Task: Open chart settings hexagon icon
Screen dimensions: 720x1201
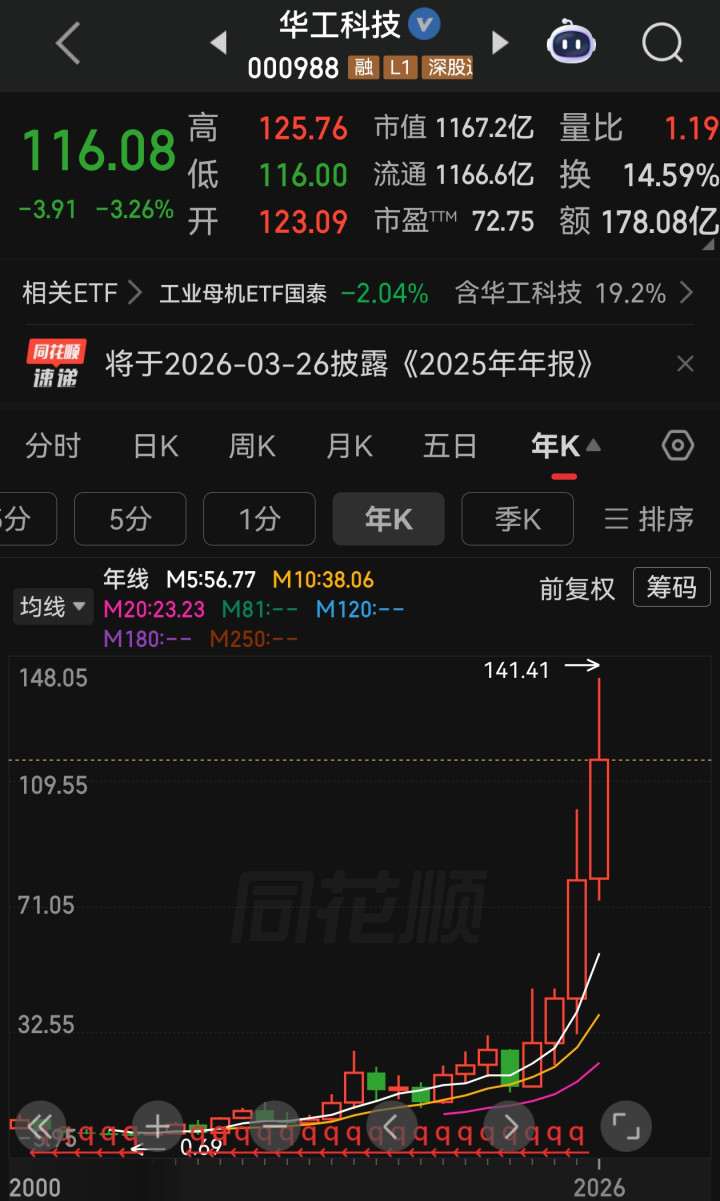Action: click(x=678, y=445)
